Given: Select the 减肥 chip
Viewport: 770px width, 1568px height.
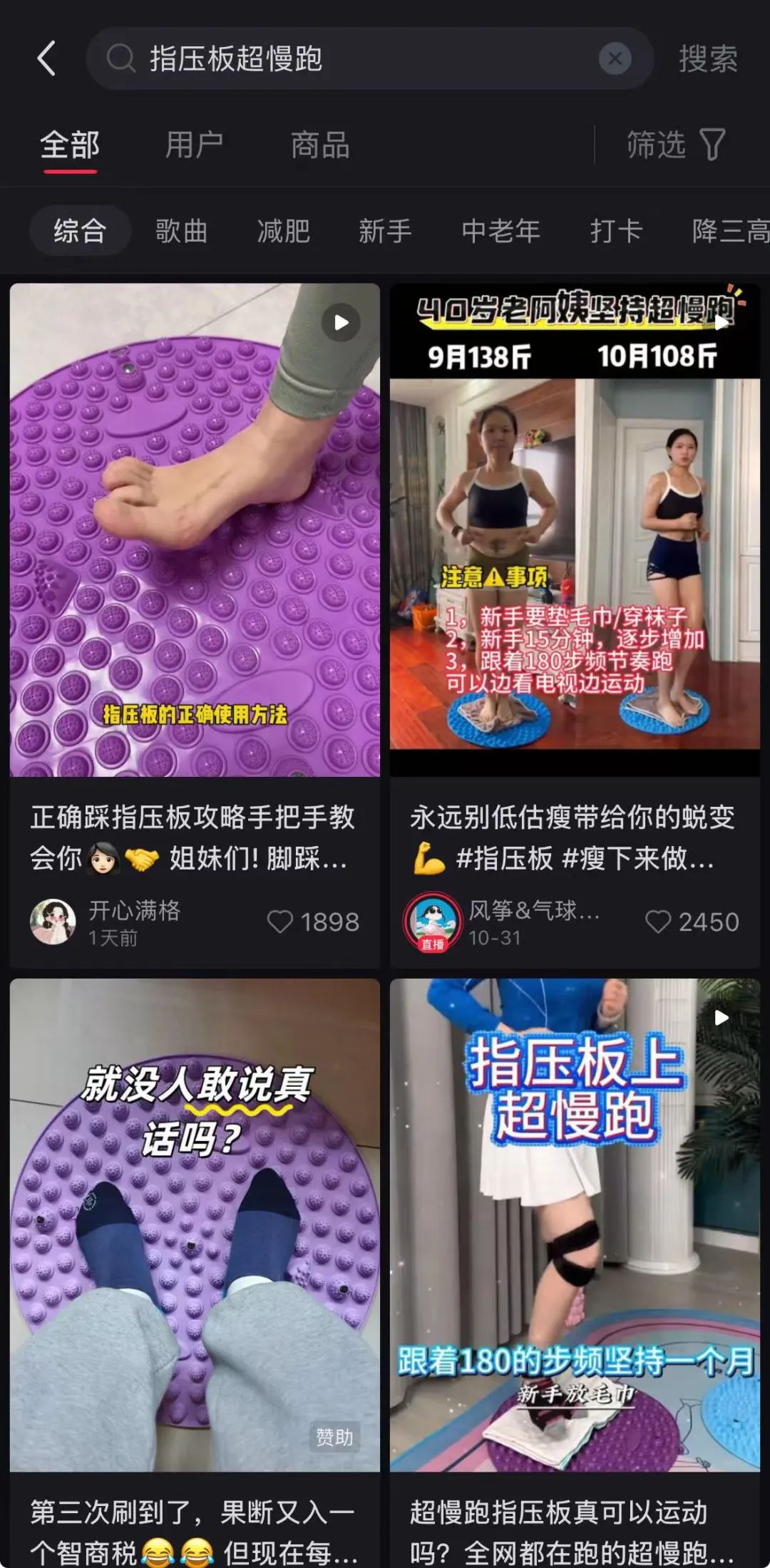Looking at the screenshot, I should pyautogui.click(x=283, y=231).
